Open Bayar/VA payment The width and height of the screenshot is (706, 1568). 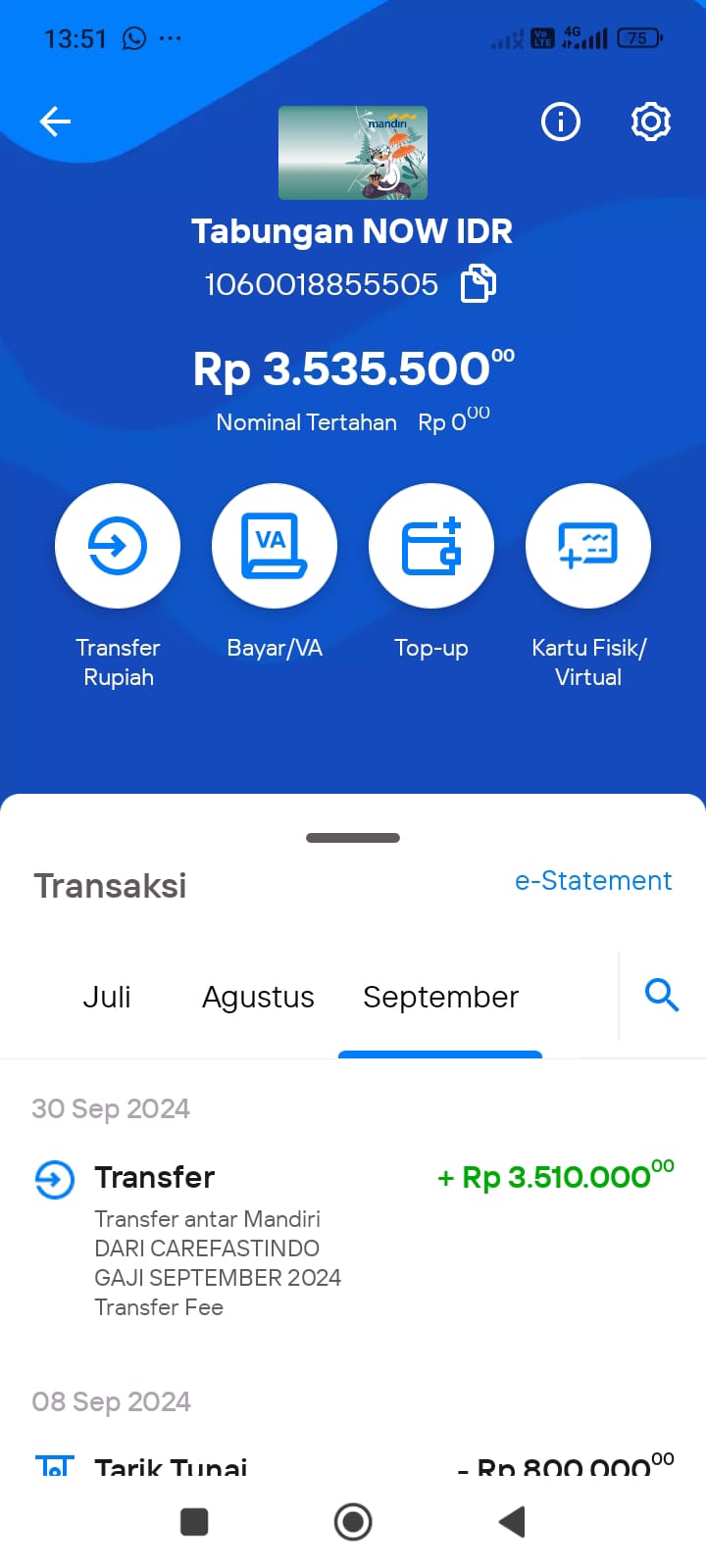[x=275, y=572]
